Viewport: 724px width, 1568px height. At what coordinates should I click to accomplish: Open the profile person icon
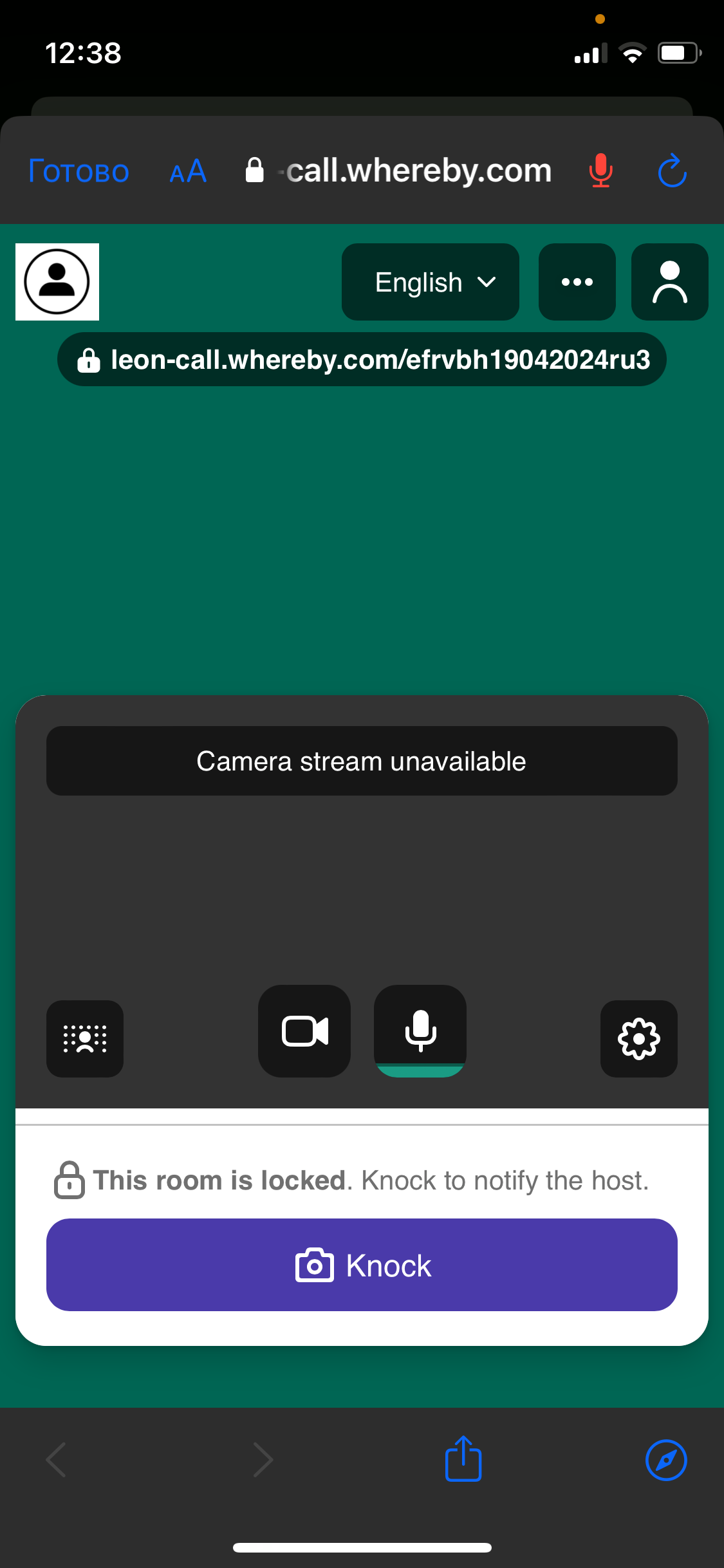click(x=670, y=282)
